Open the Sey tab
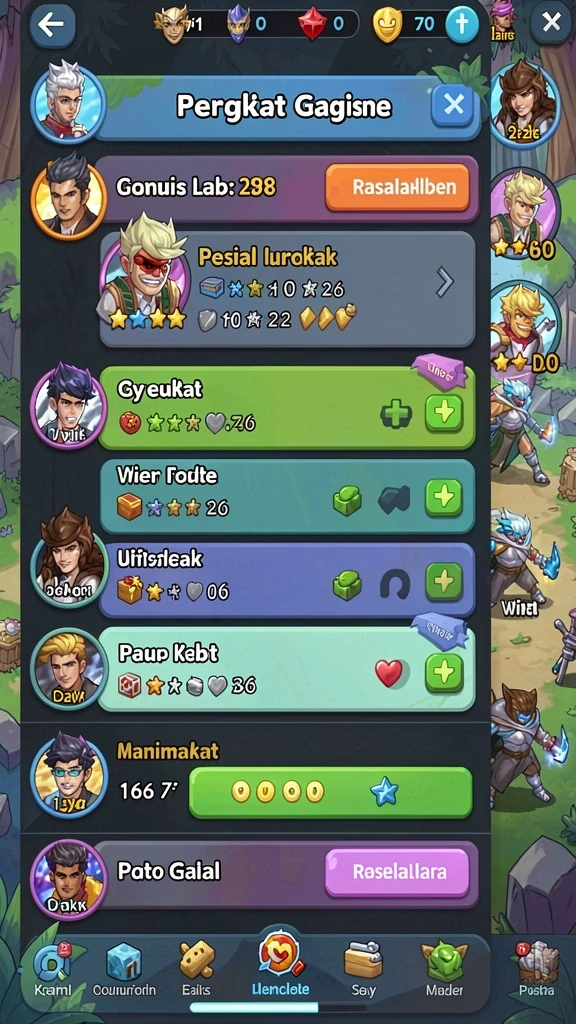 click(x=363, y=970)
